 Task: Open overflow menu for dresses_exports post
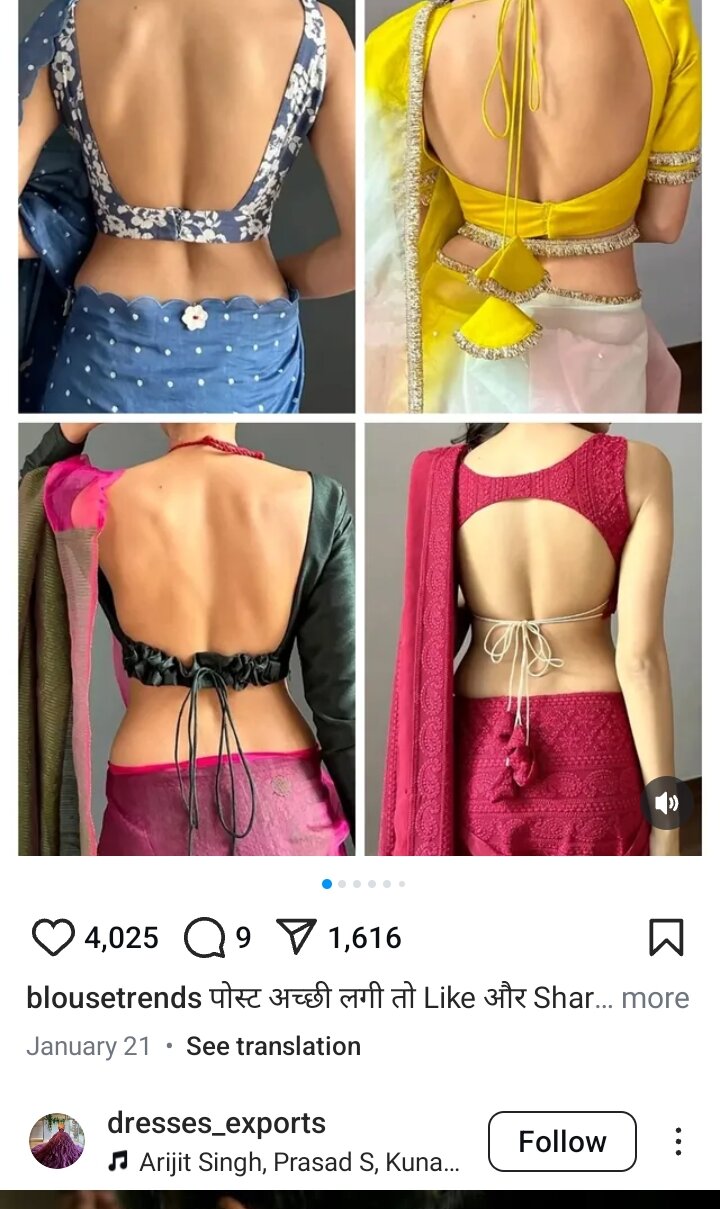[678, 1141]
